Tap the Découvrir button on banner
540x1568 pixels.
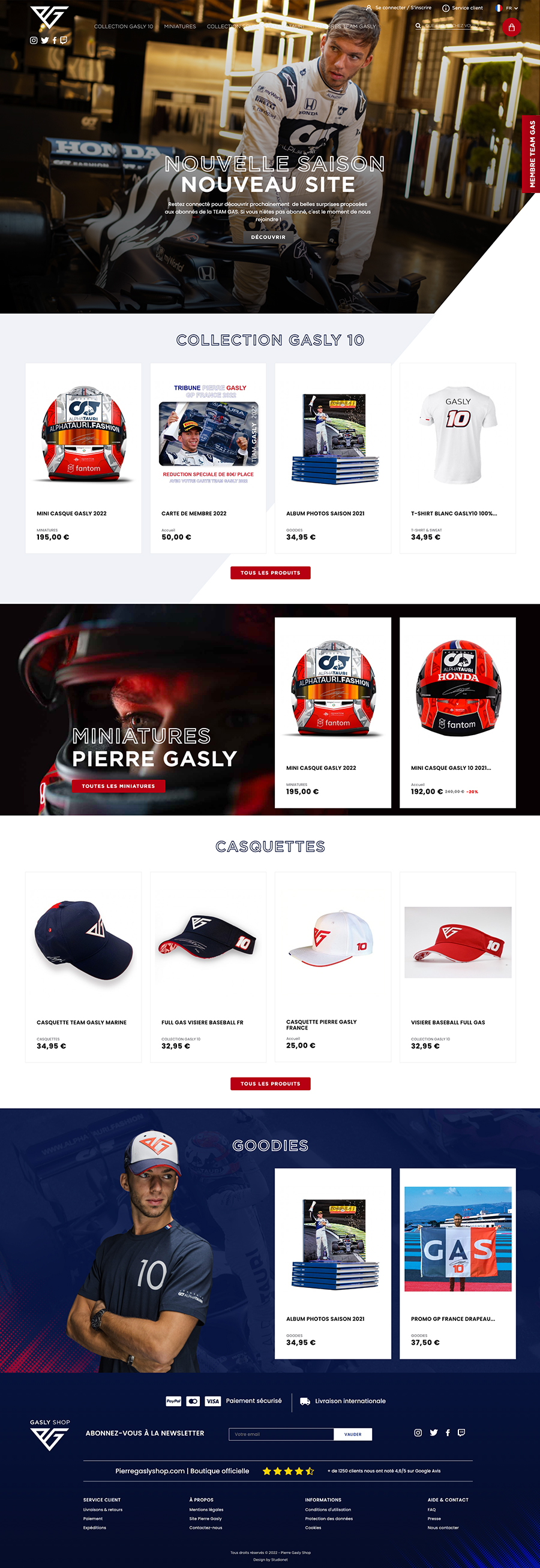click(x=268, y=237)
